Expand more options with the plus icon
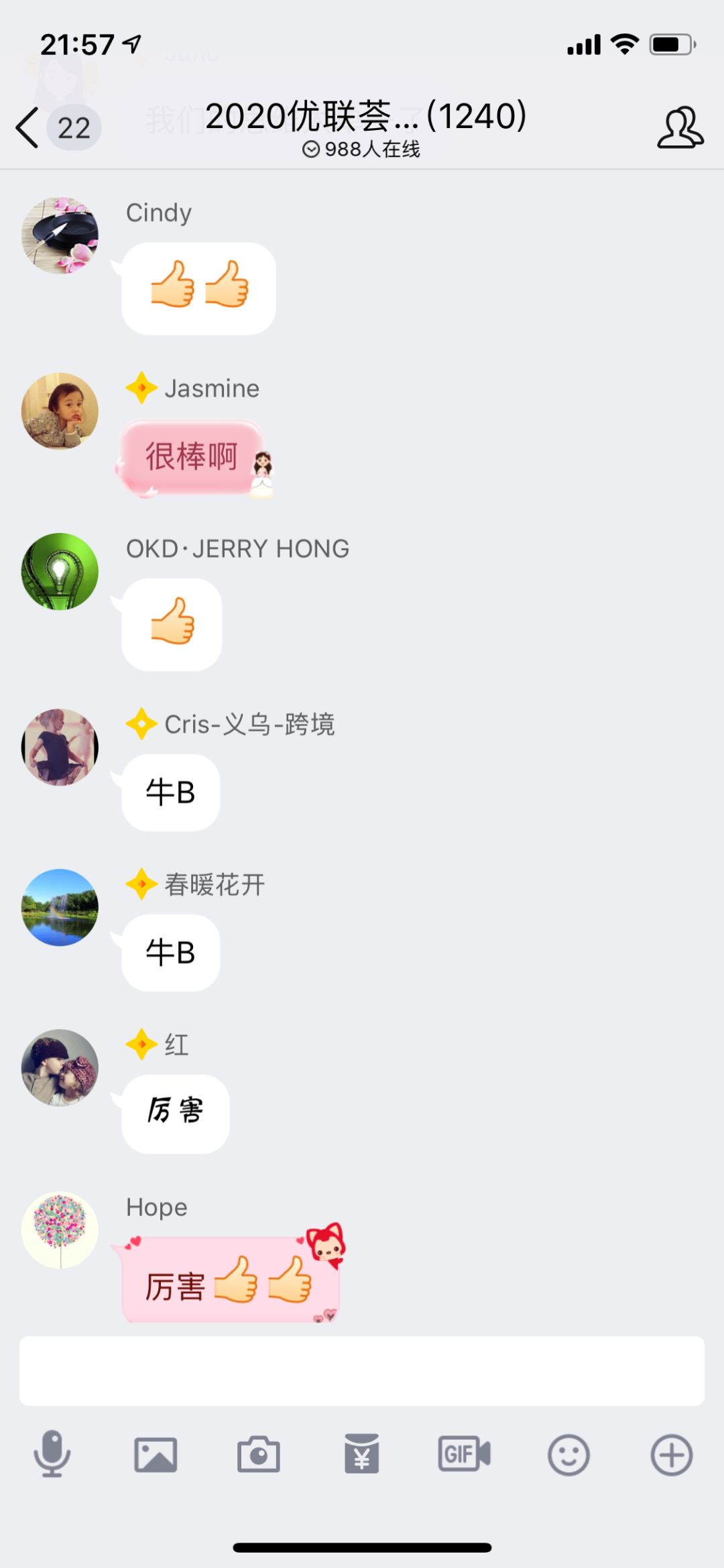This screenshot has width=724, height=1568. click(671, 1455)
